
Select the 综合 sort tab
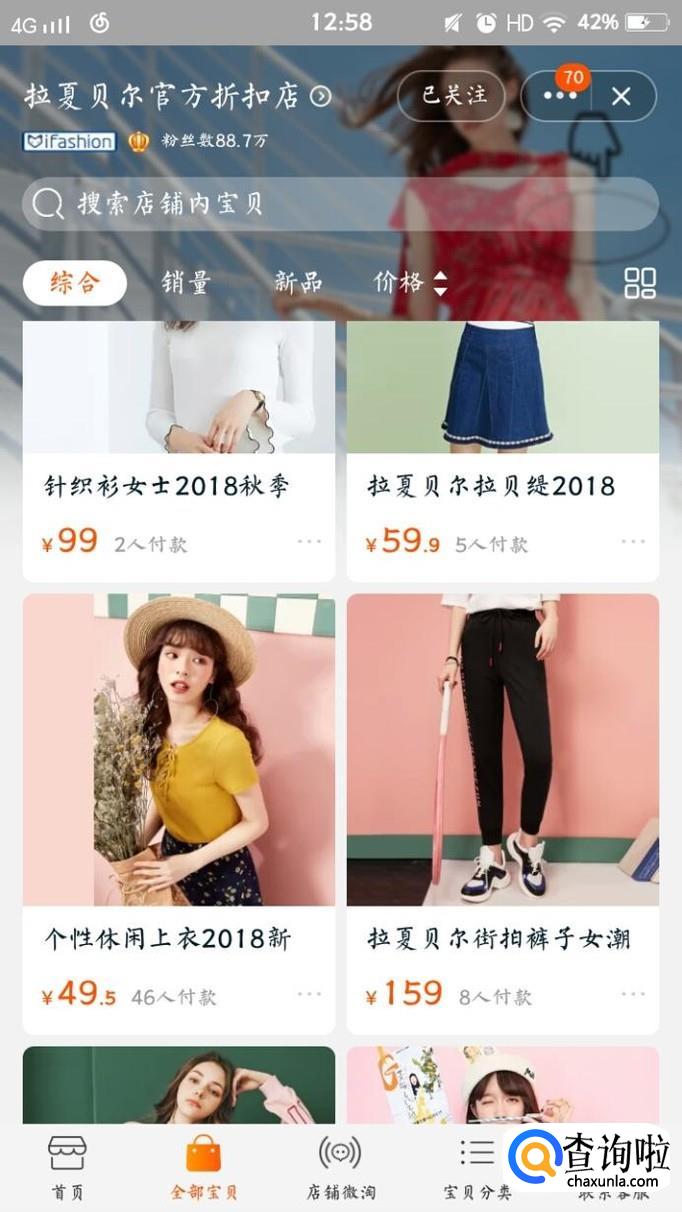tap(75, 283)
